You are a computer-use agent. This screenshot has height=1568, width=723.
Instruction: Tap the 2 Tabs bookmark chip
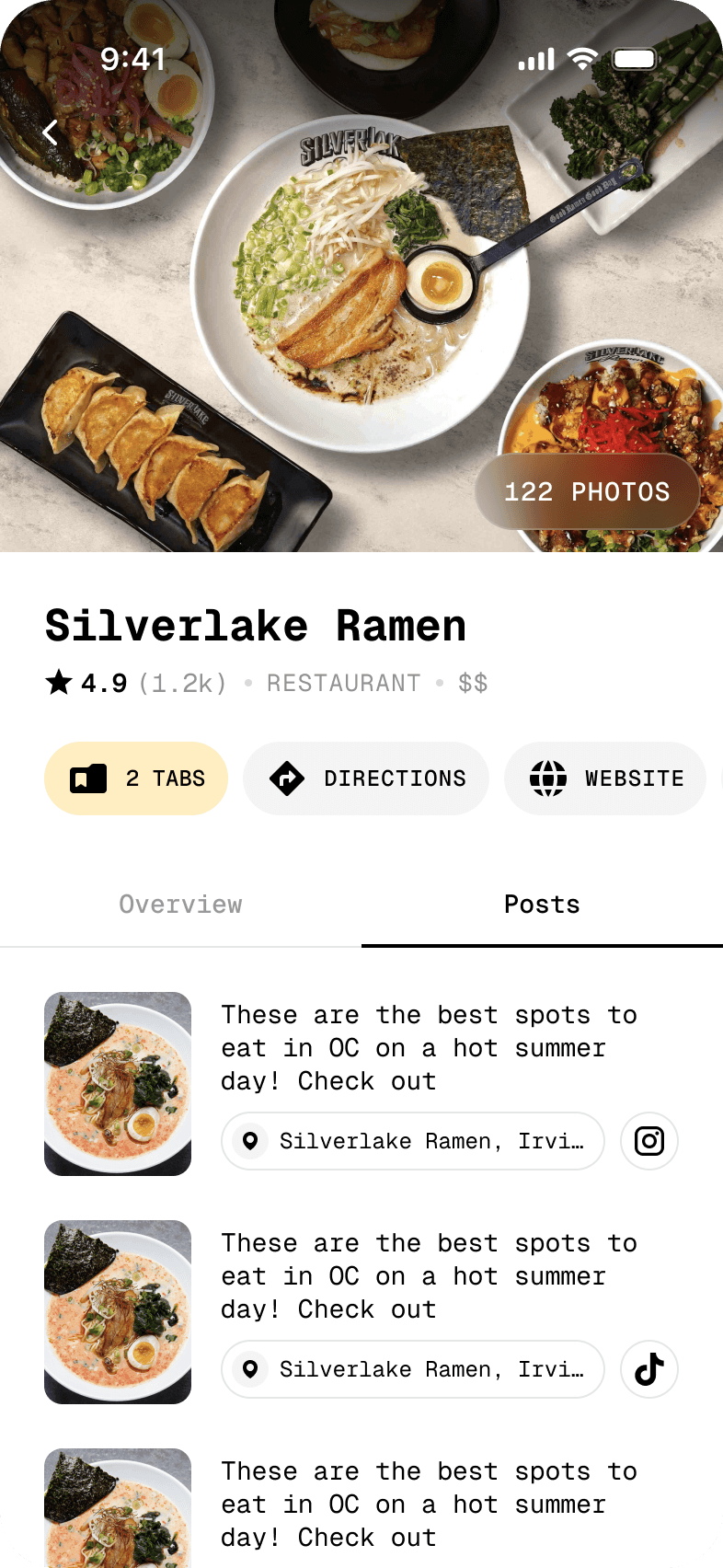click(x=136, y=778)
